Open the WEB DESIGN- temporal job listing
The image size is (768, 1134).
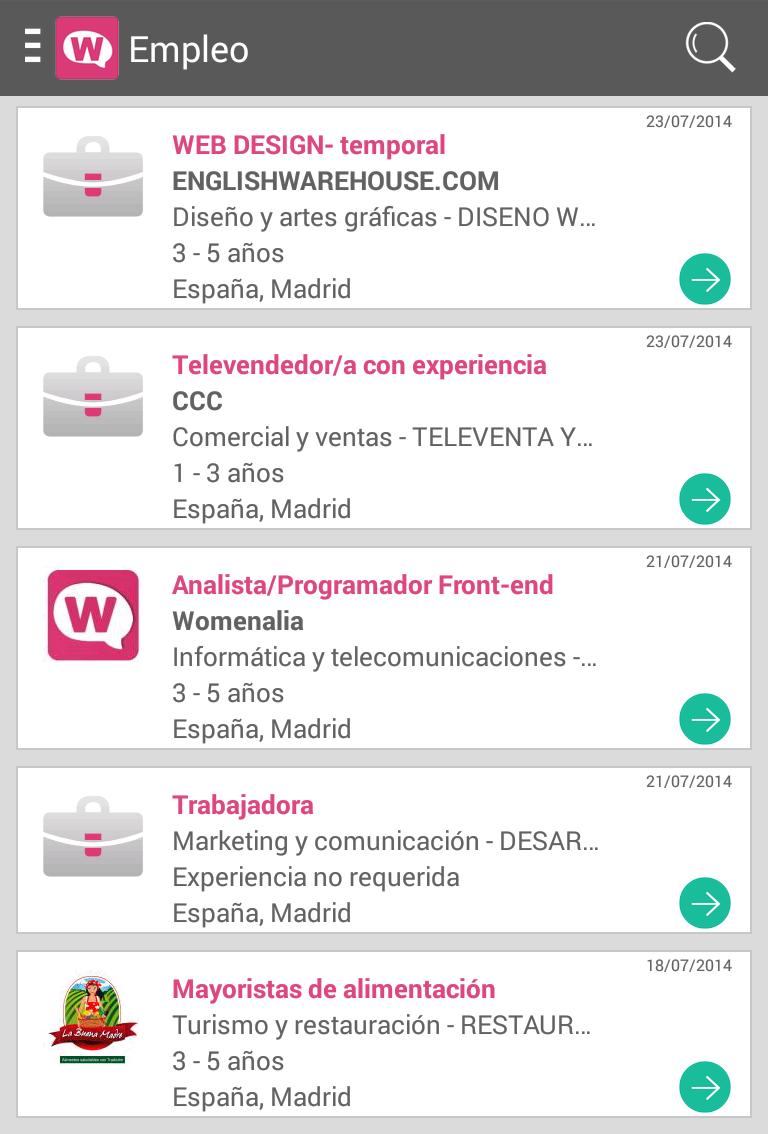(x=309, y=146)
